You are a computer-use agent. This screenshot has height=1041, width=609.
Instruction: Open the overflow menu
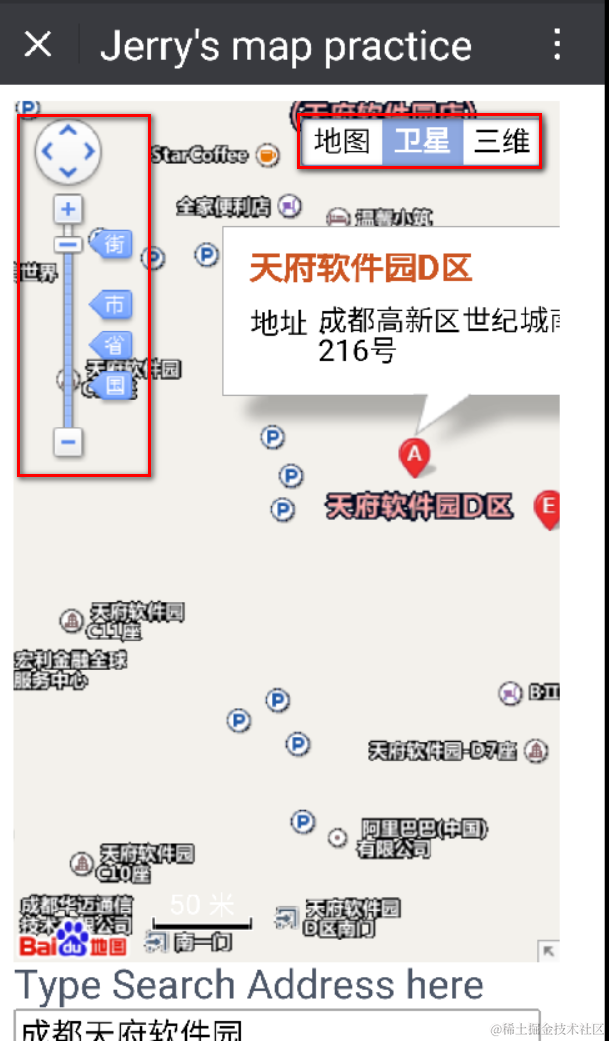click(x=558, y=44)
